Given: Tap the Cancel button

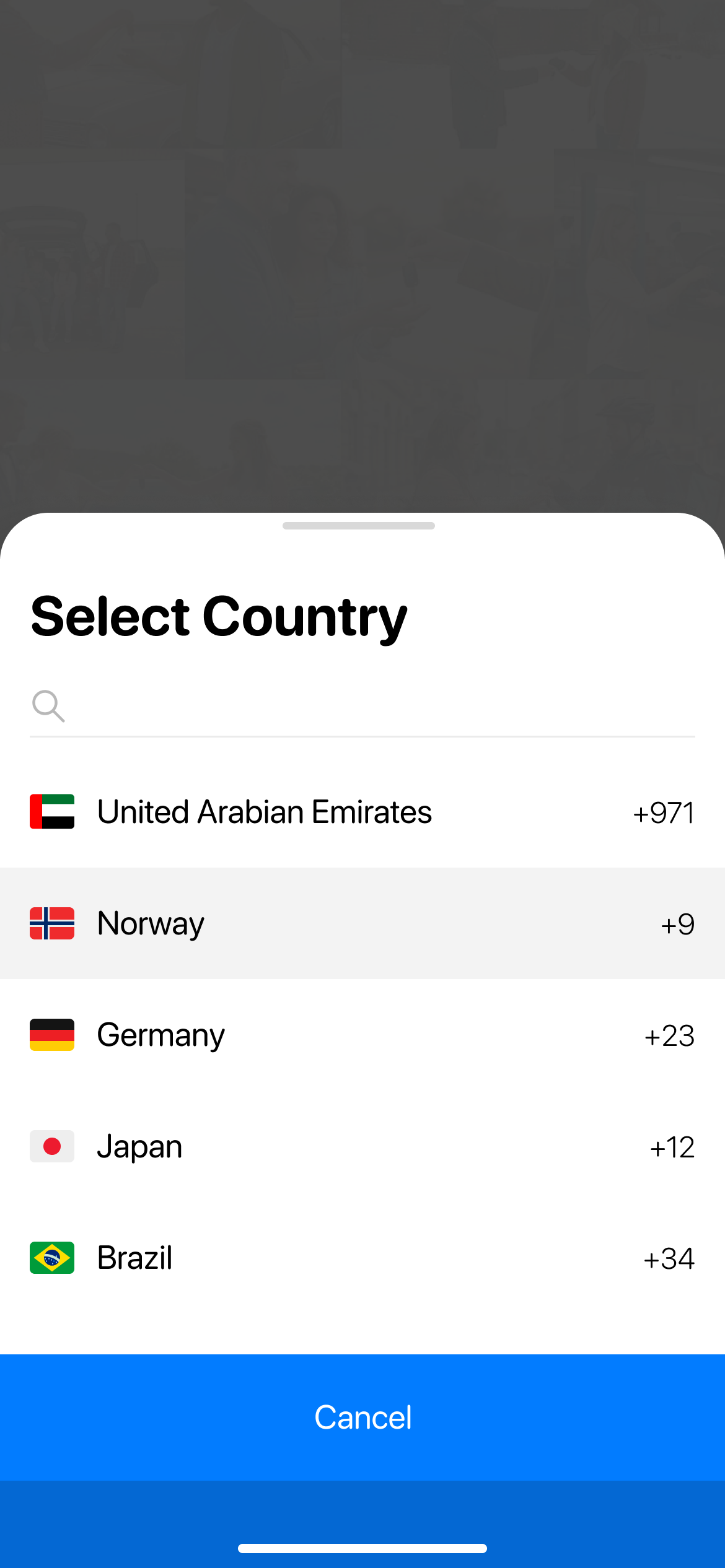Looking at the screenshot, I should [x=362, y=1416].
